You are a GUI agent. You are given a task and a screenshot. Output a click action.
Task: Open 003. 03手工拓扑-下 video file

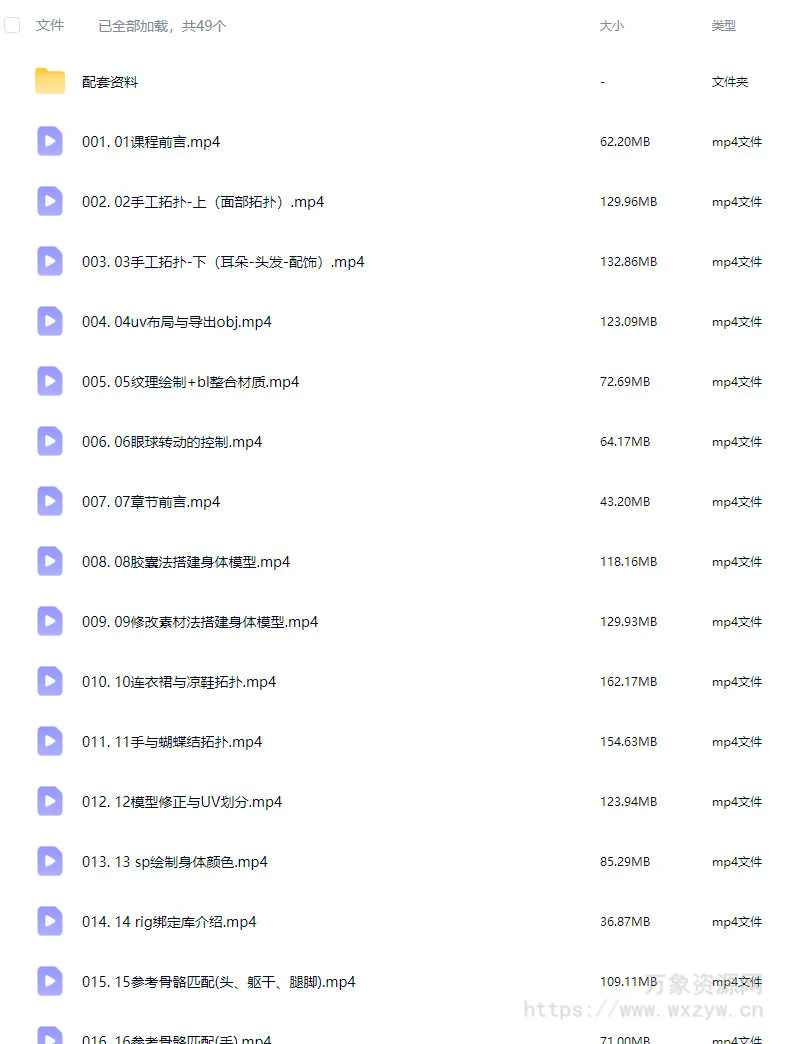(x=223, y=262)
